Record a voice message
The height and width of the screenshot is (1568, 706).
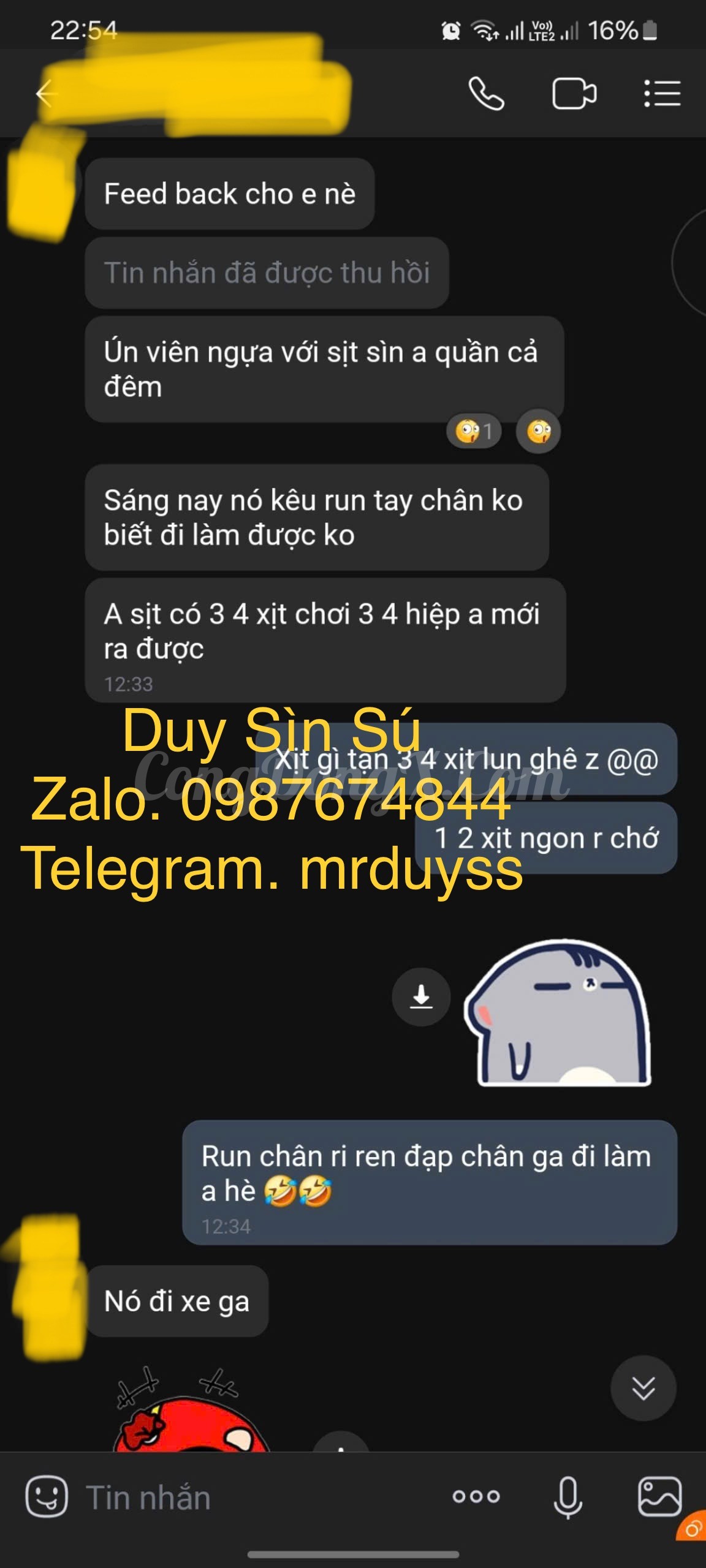[x=568, y=1497]
